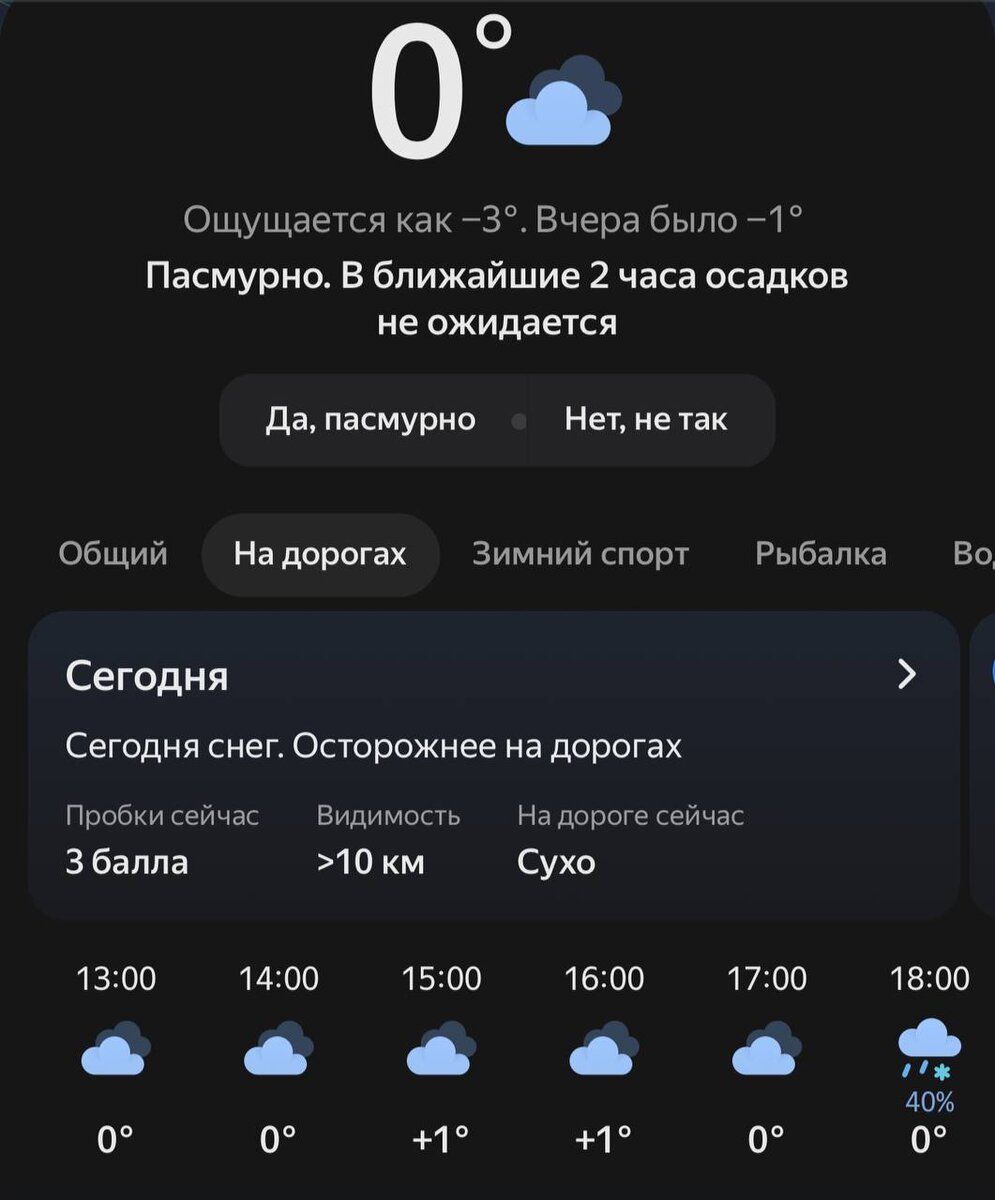Viewport: 995px width, 1200px height.
Task: Select the 13:00 cloud forecast icon
Action: coord(117,1050)
